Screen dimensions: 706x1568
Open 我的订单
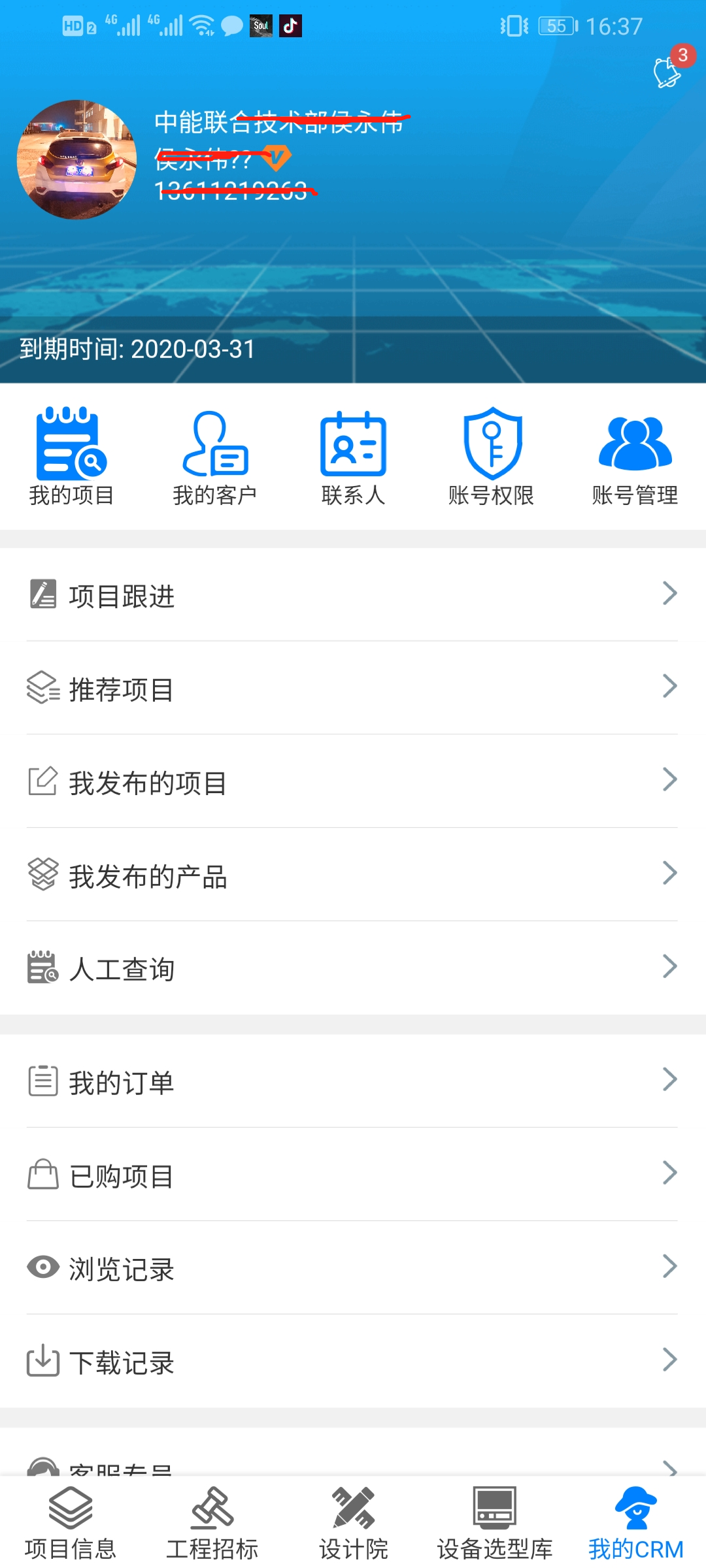[353, 1082]
